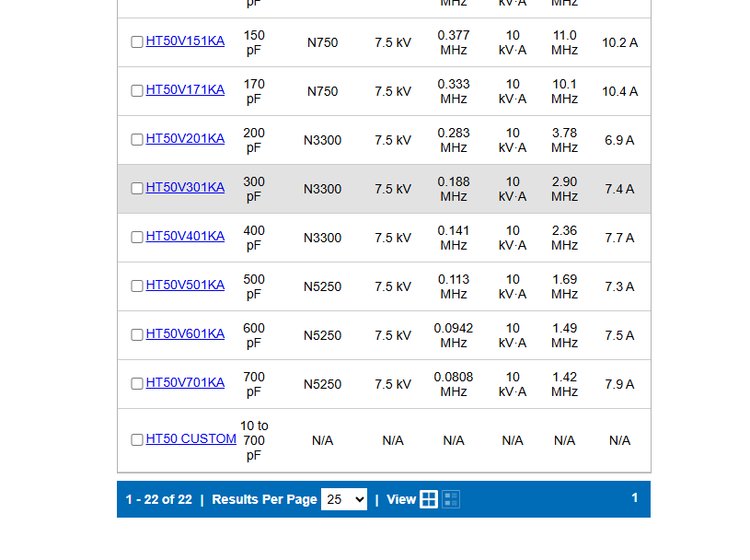Select the HT50V301KA checkbox
The image size is (750, 560).
tap(137, 188)
